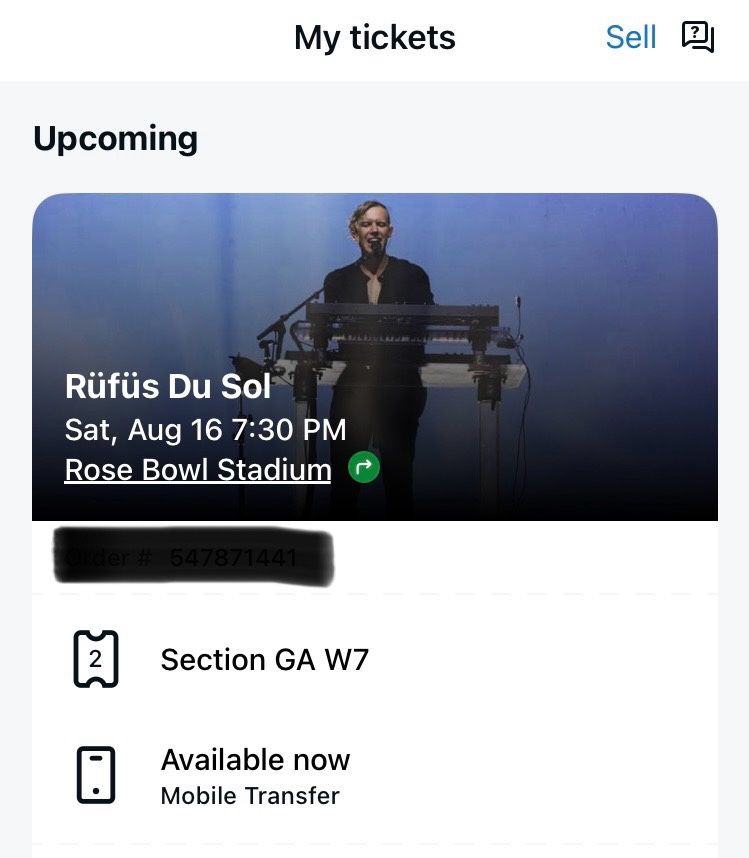This screenshot has width=749, height=858.
Task: Open the Available now Mobile Transfer row
Action: 375,775
